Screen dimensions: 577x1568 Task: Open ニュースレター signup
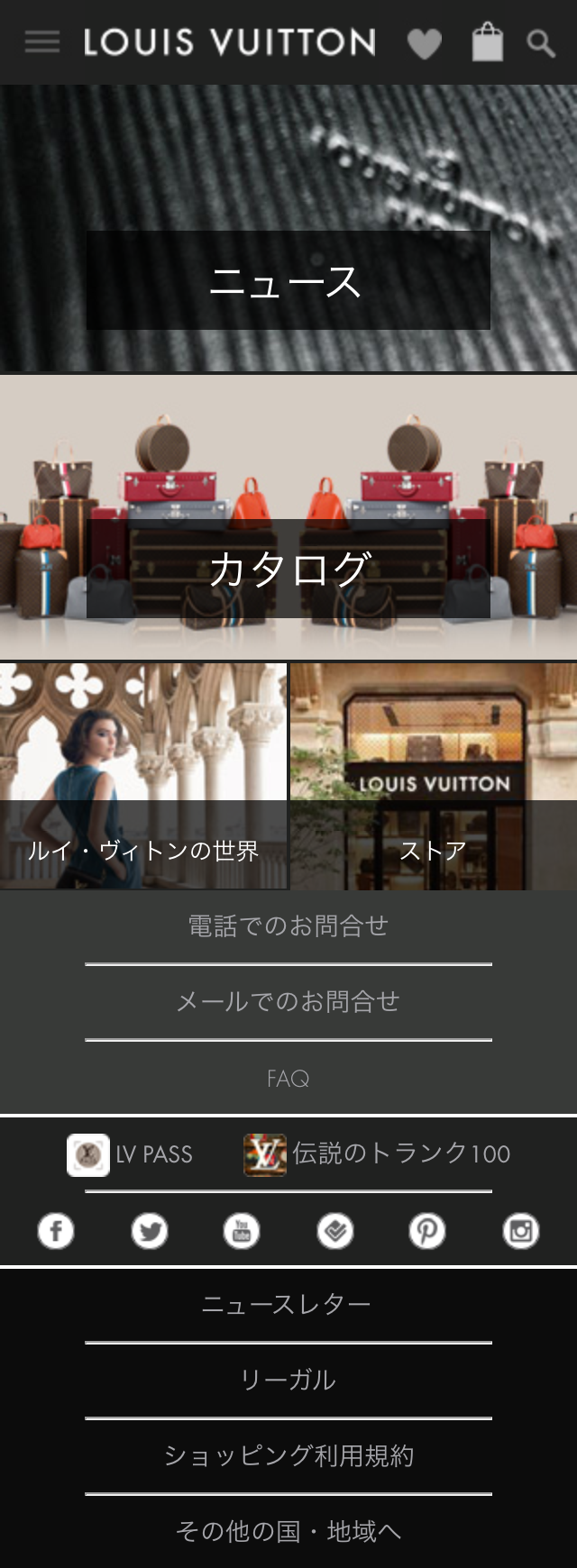[288, 1304]
